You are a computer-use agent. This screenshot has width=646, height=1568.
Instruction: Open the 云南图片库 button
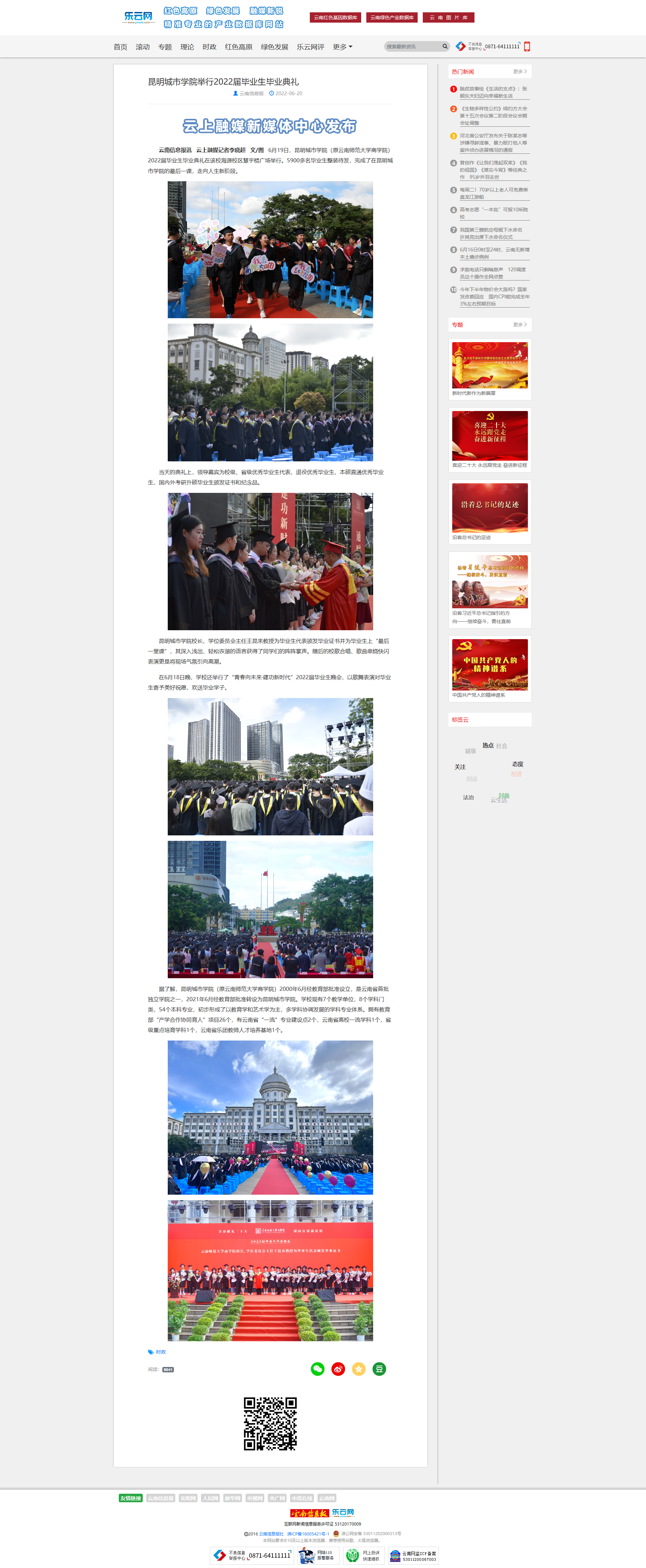tap(448, 18)
